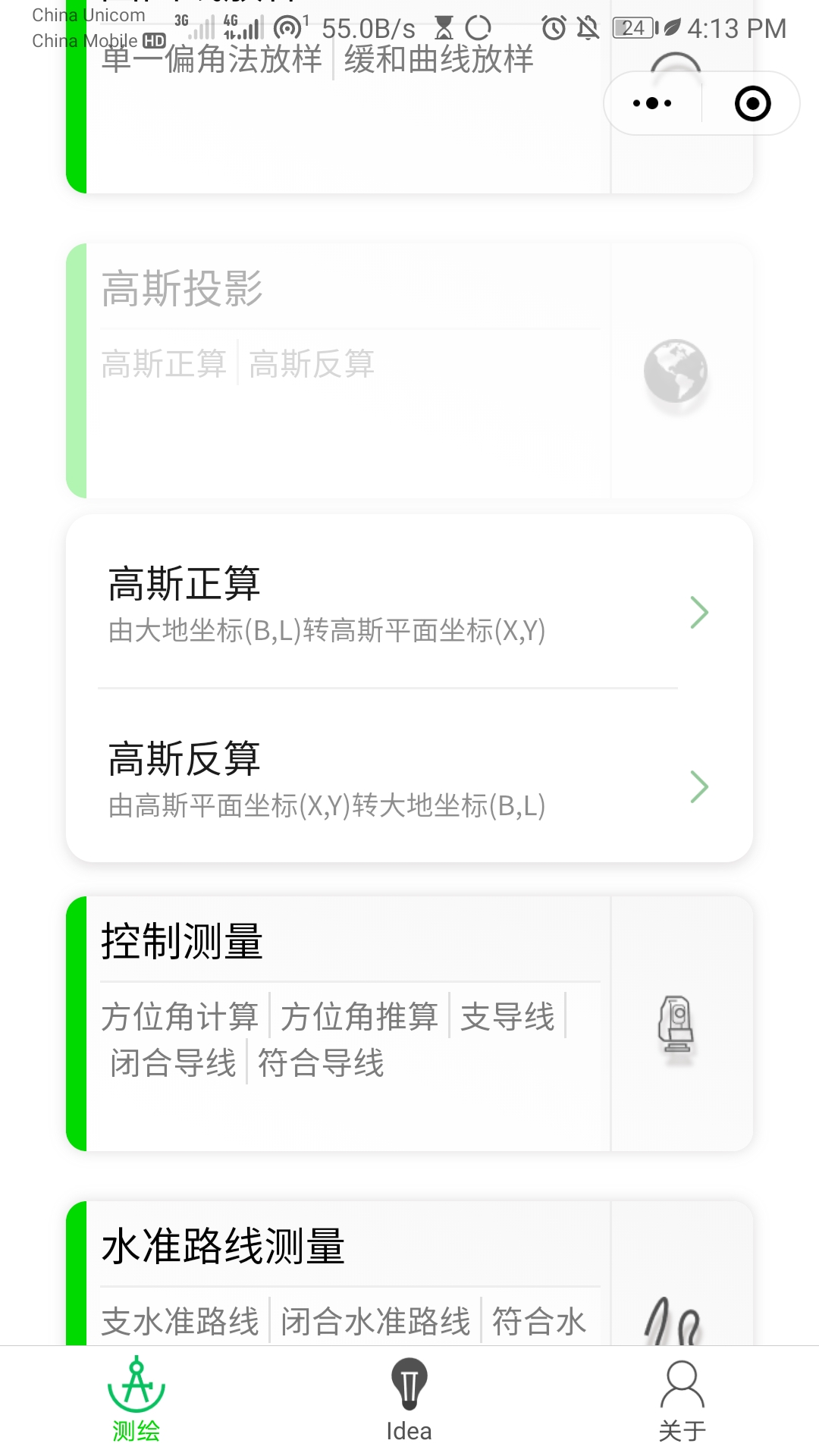
Task: Switch to the 关于 tab
Action: [x=681, y=1403]
